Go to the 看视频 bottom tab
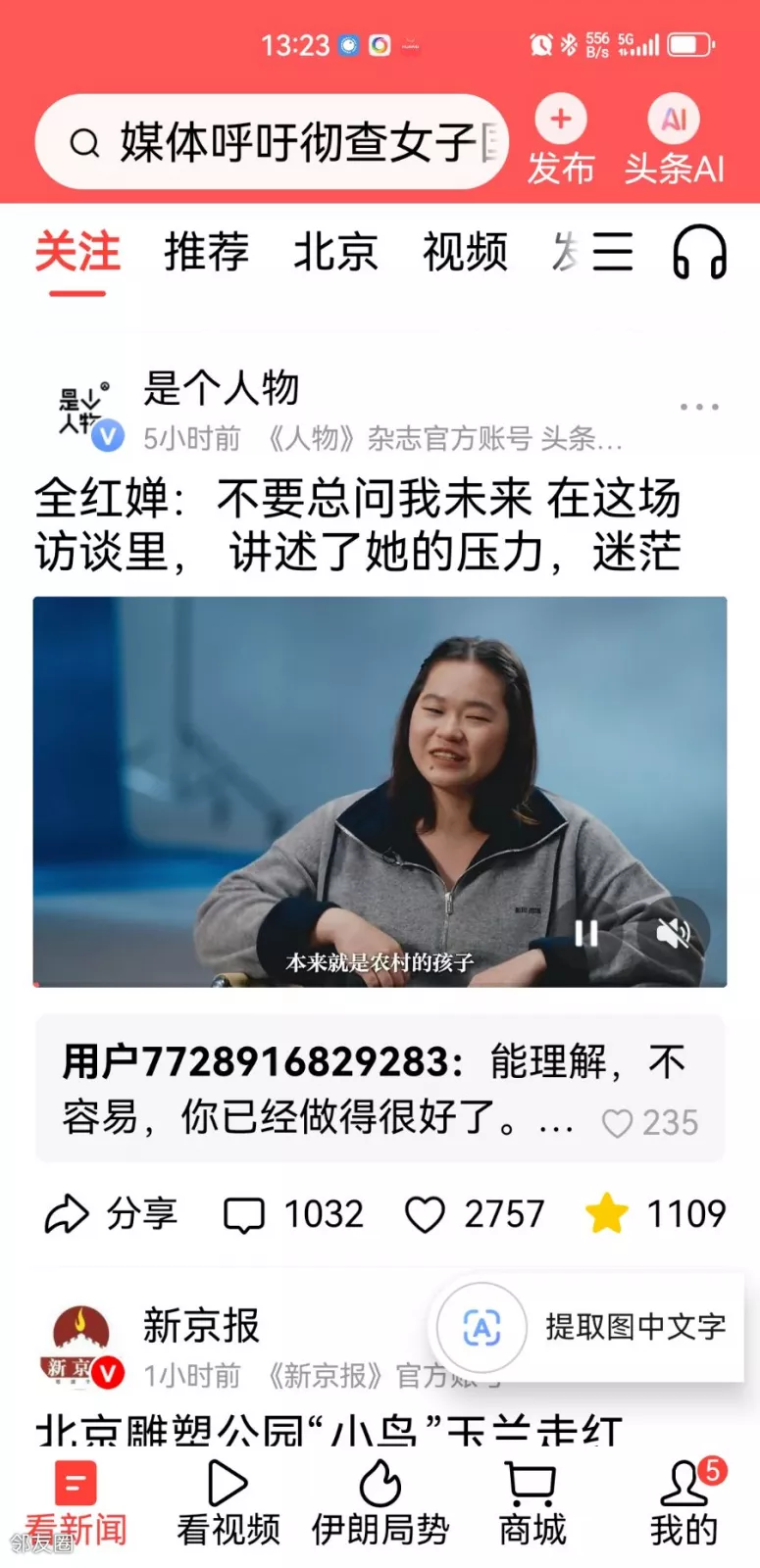Image resolution: width=760 pixels, height=1568 pixels. [x=228, y=1503]
